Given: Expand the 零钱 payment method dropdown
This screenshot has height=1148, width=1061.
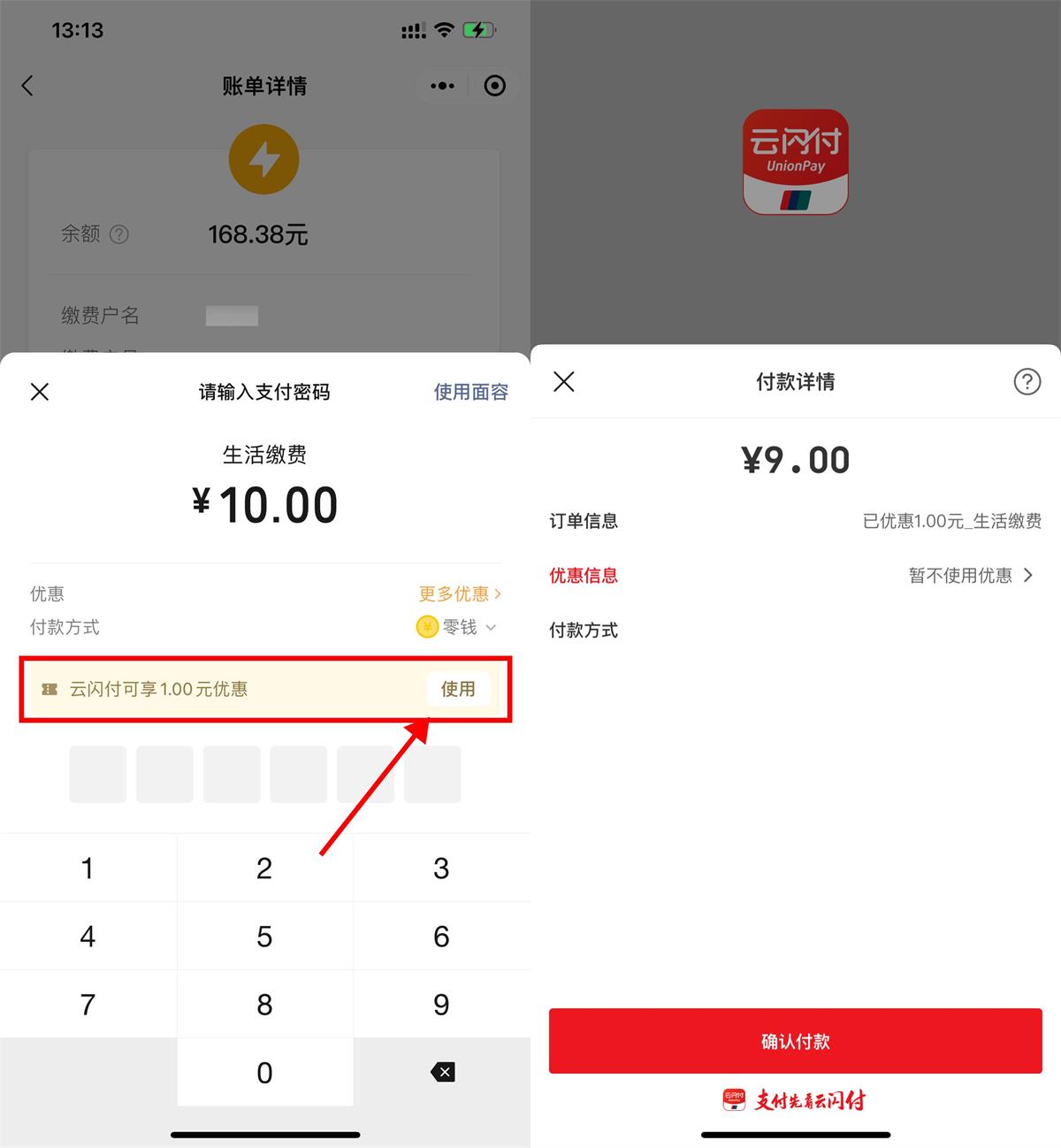Looking at the screenshot, I should 457,627.
